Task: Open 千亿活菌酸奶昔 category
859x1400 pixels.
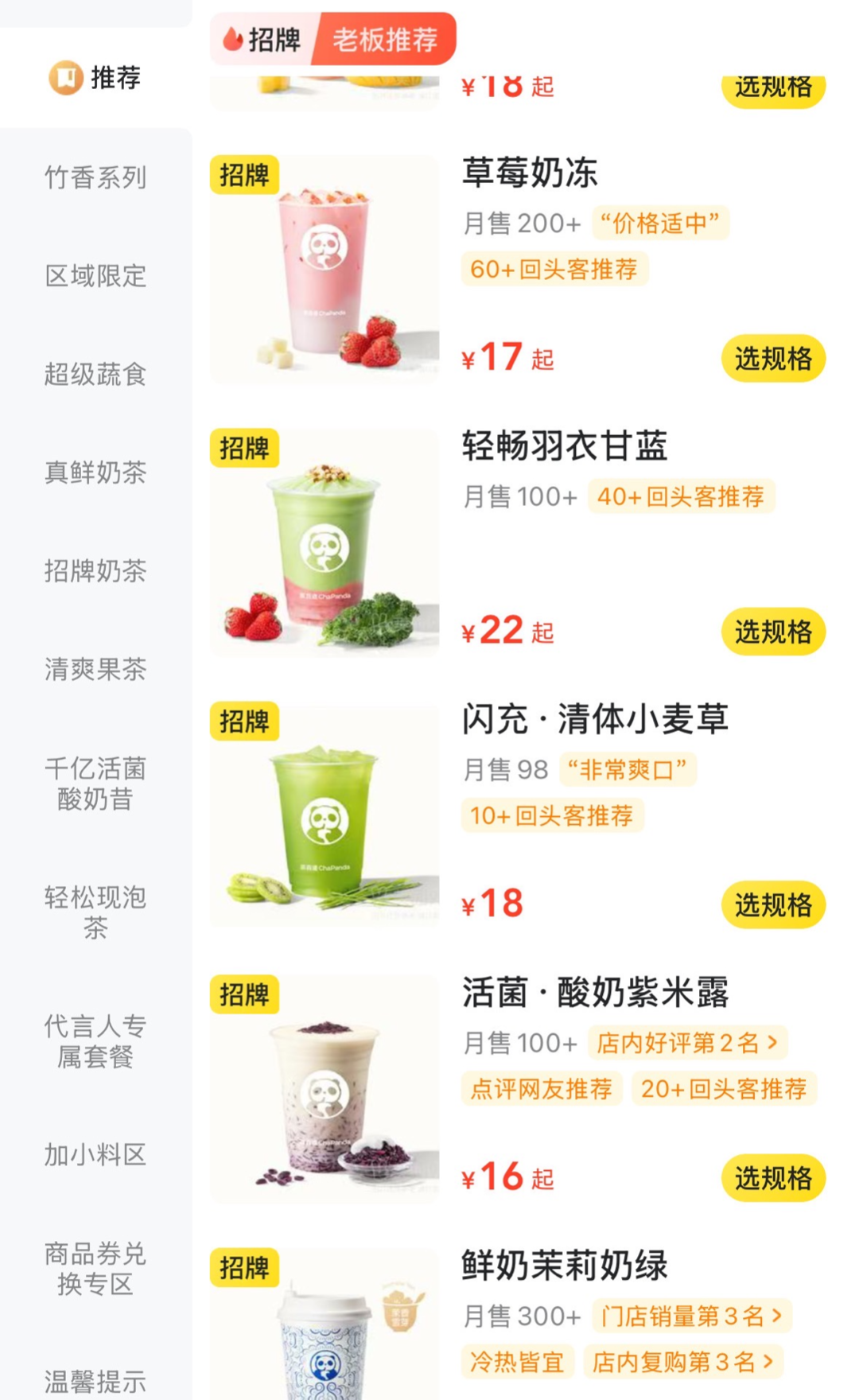Action: click(x=95, y=784)
